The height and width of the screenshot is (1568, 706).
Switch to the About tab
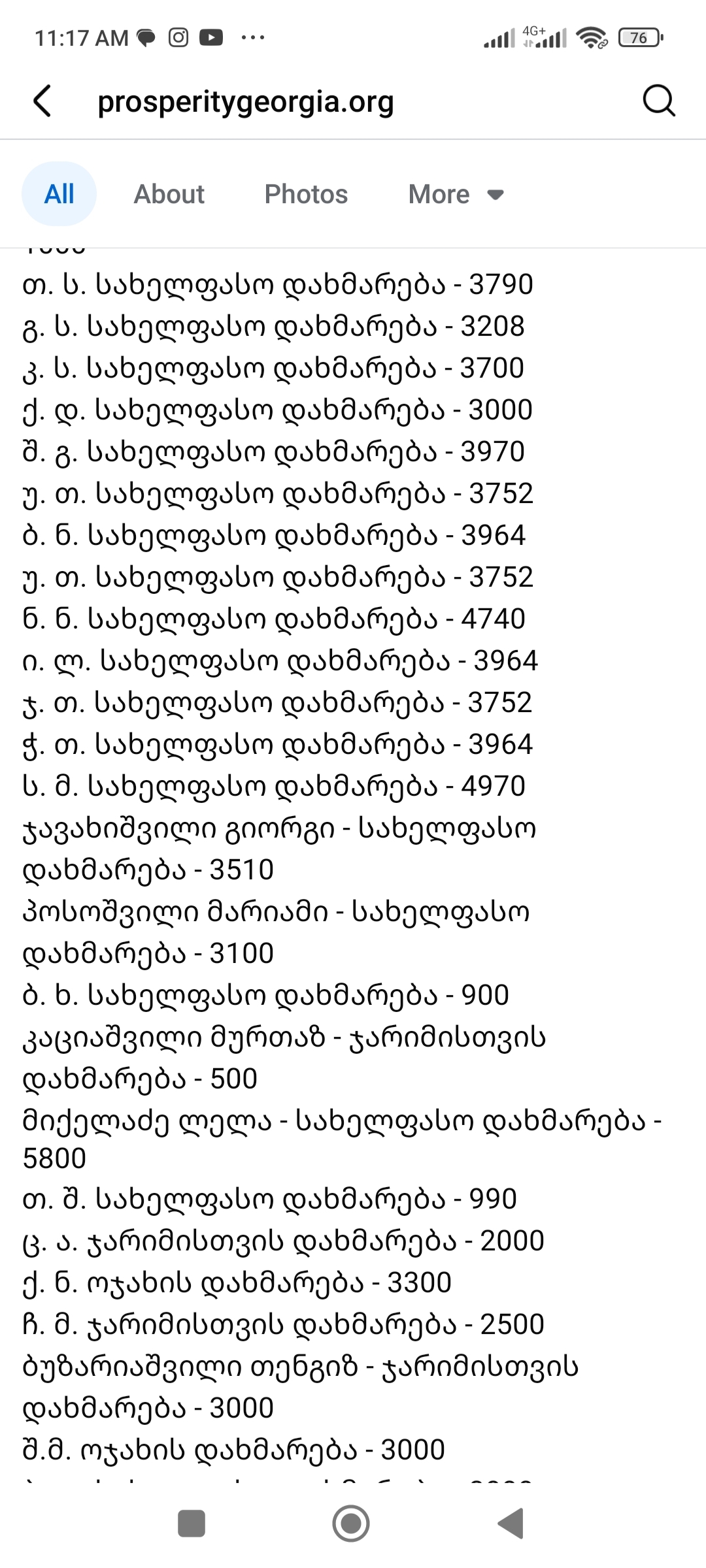169,194
